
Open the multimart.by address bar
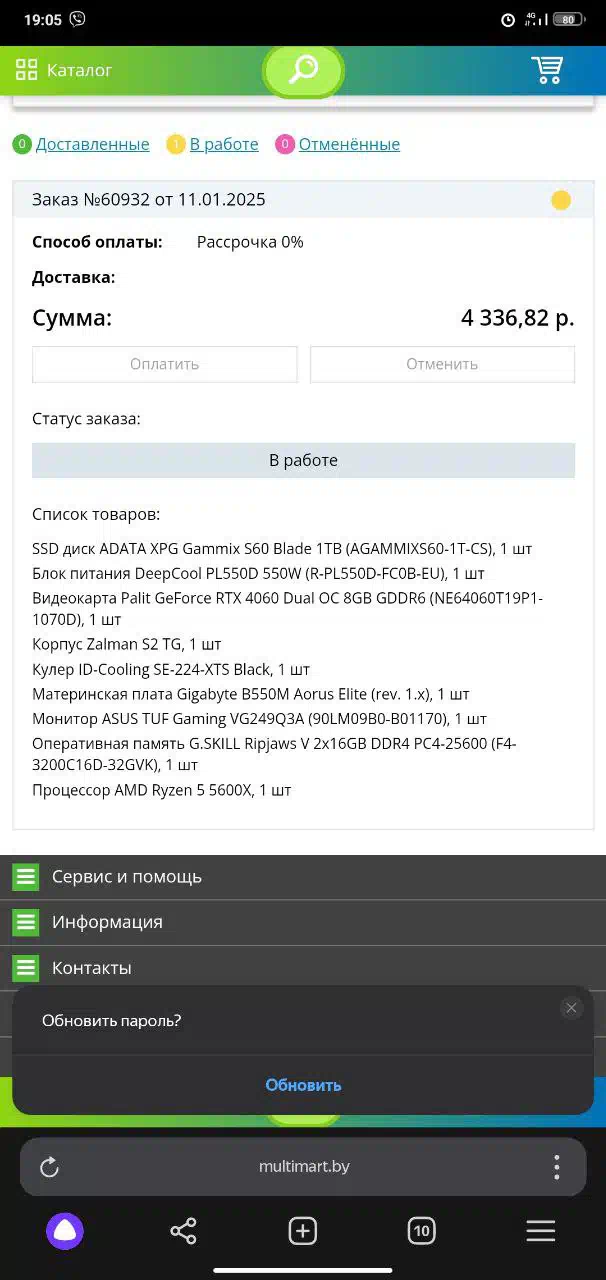click(304, 1167)
